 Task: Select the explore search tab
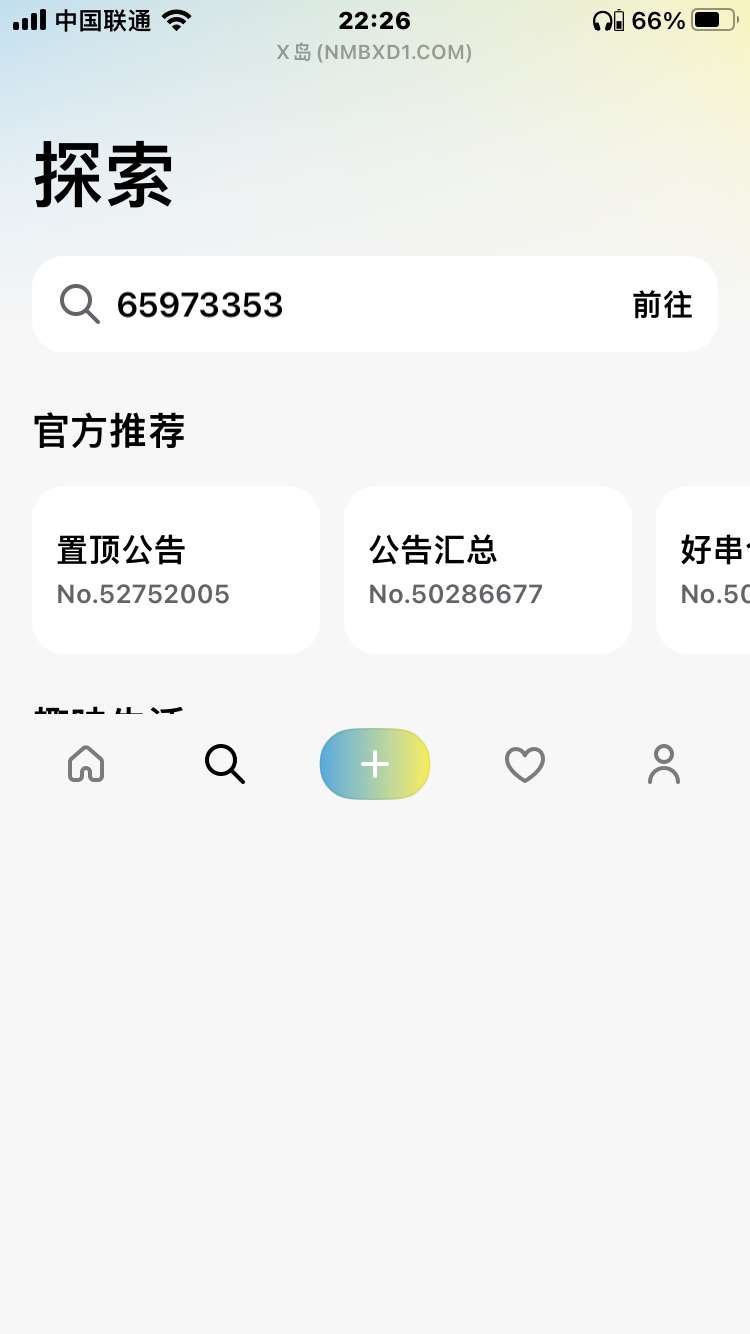225,765
